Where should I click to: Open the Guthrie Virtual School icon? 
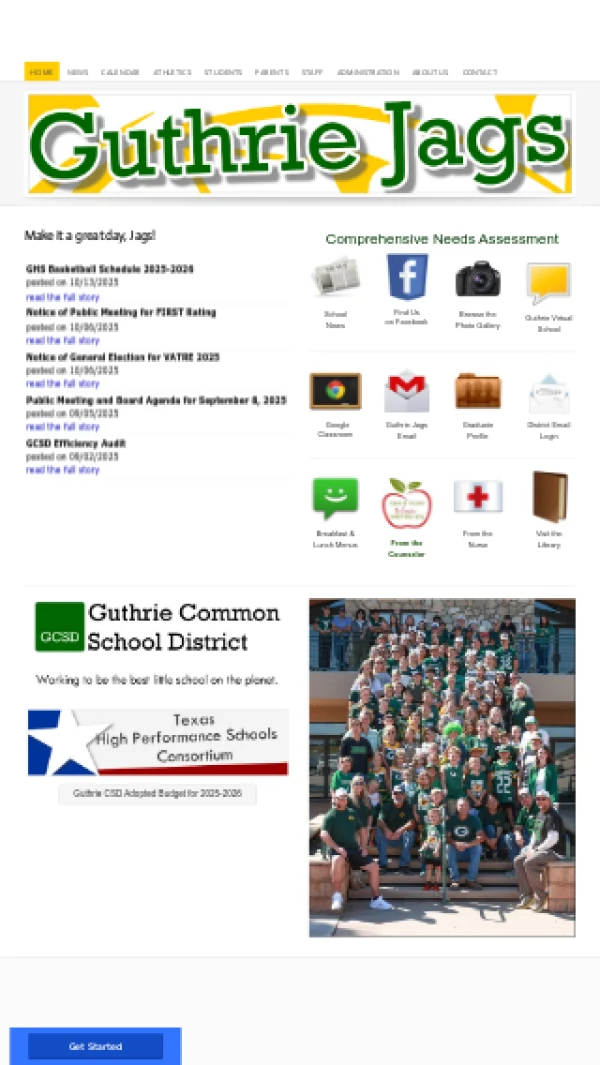click(x=549, y=283)
